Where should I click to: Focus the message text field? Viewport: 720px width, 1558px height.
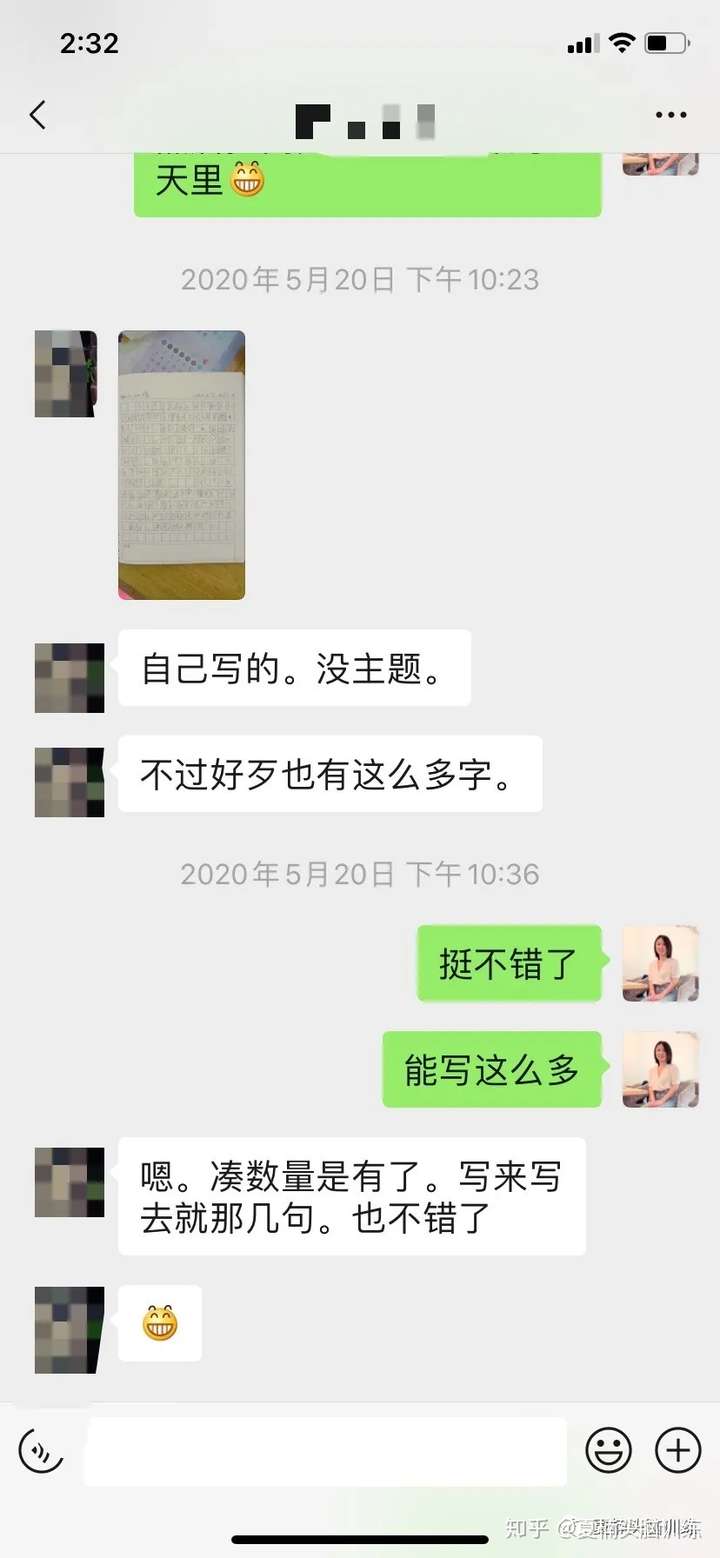click(325, 1451)
